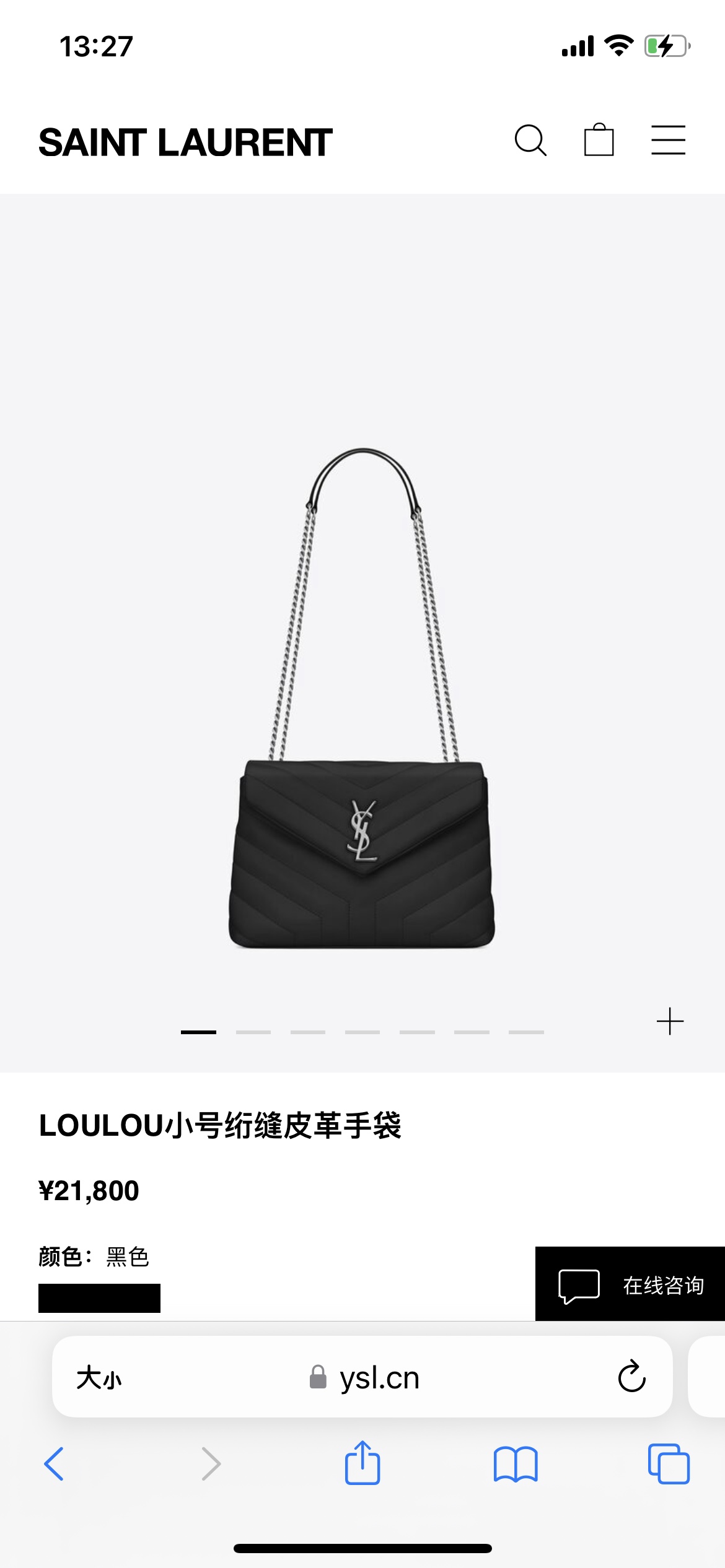The height and width of the screenshot is (1568, 725).
Task: Open the 大小 page settings menu
Action: coord(99,1378)
